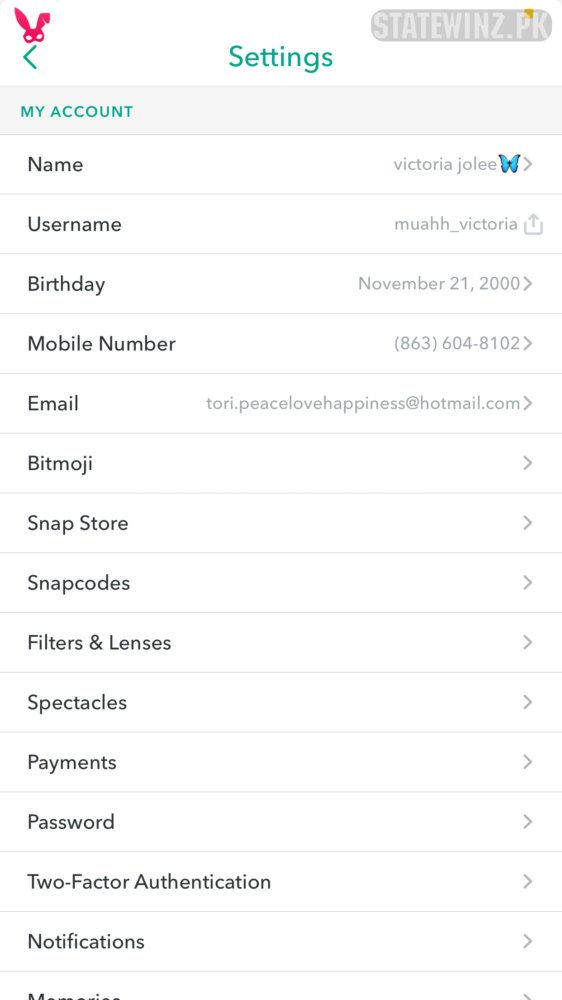Change the Email address setting
This screenshot has width=562, height=1000.
(281, 404)
